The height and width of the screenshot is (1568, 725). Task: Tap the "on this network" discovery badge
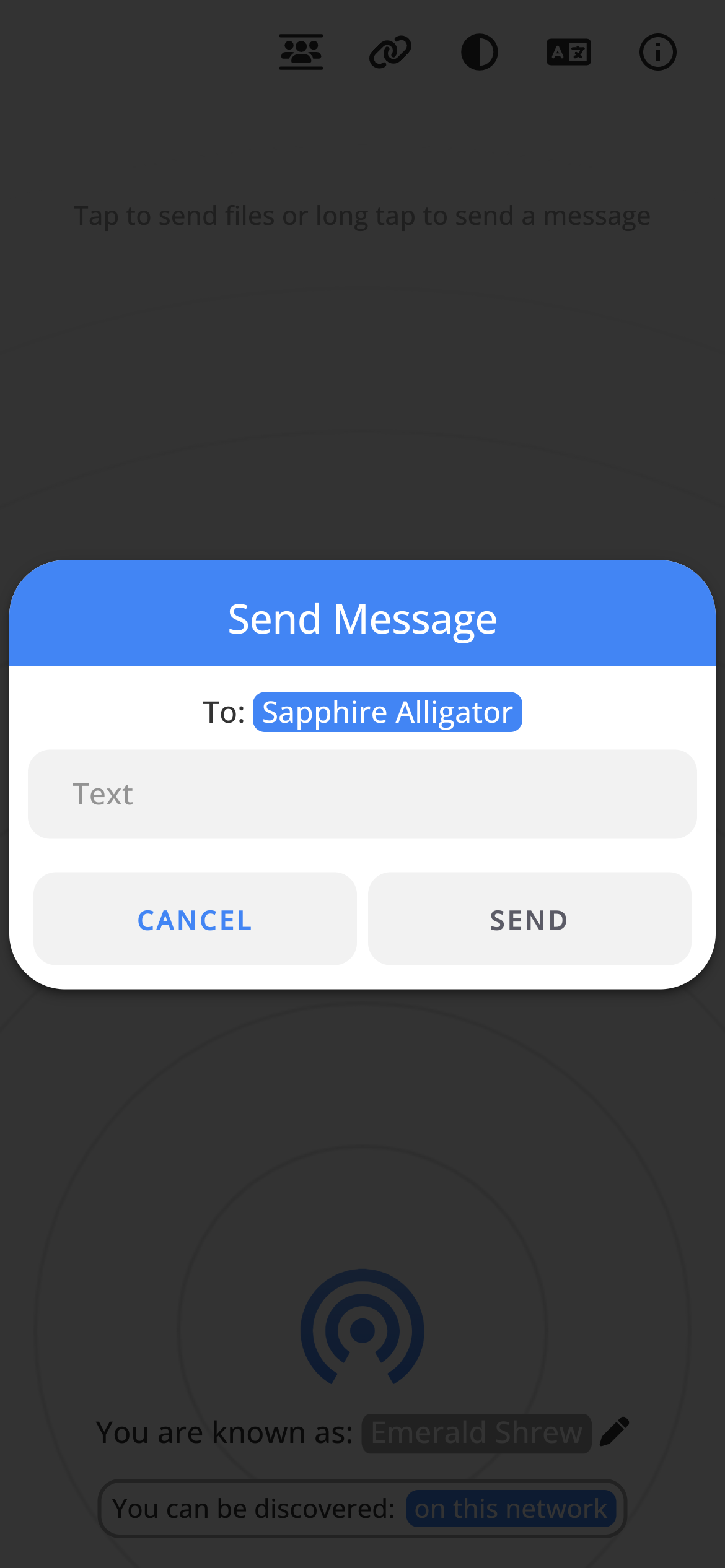point(511,1509)
